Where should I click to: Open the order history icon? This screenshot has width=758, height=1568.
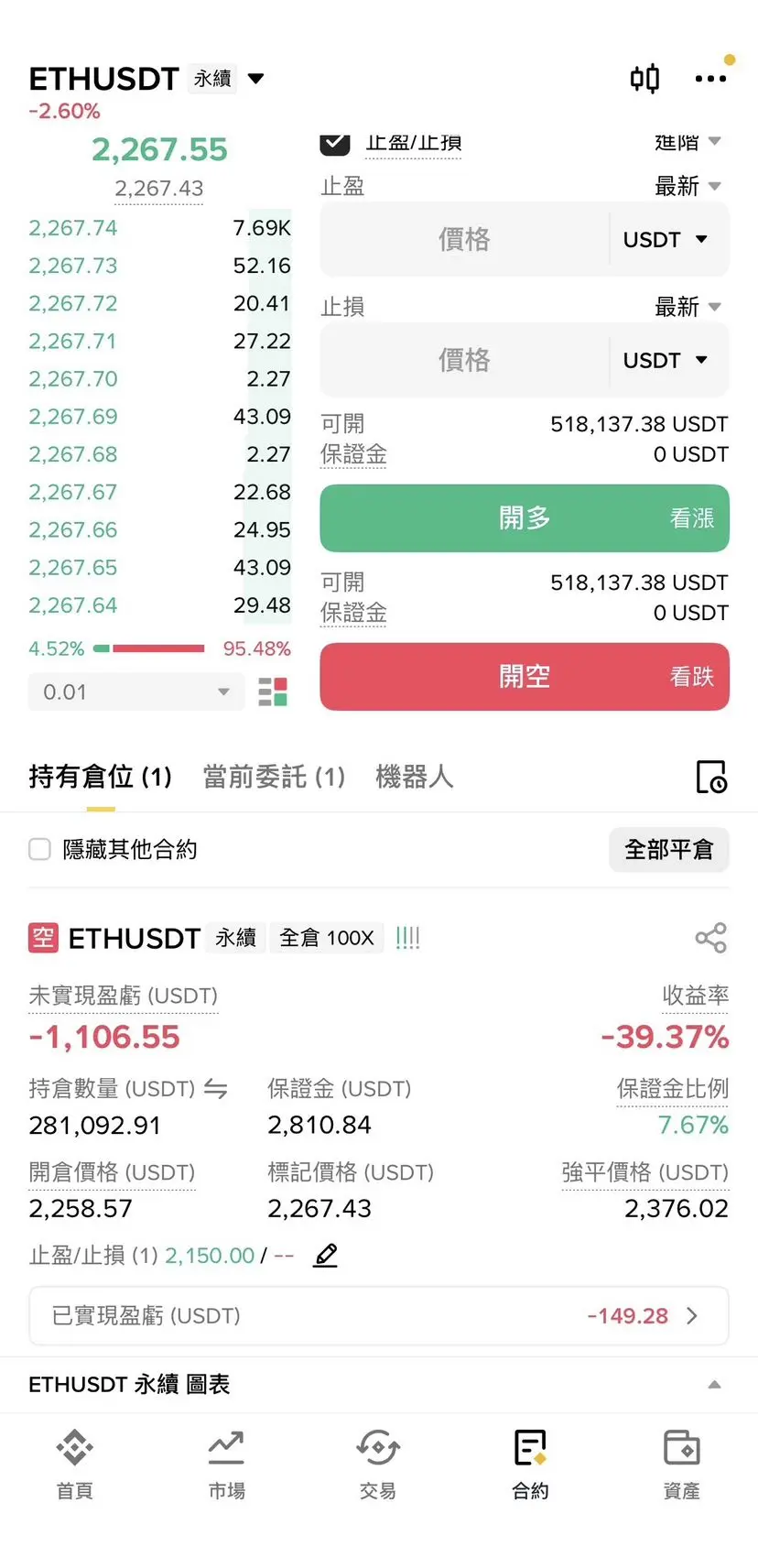710,778
